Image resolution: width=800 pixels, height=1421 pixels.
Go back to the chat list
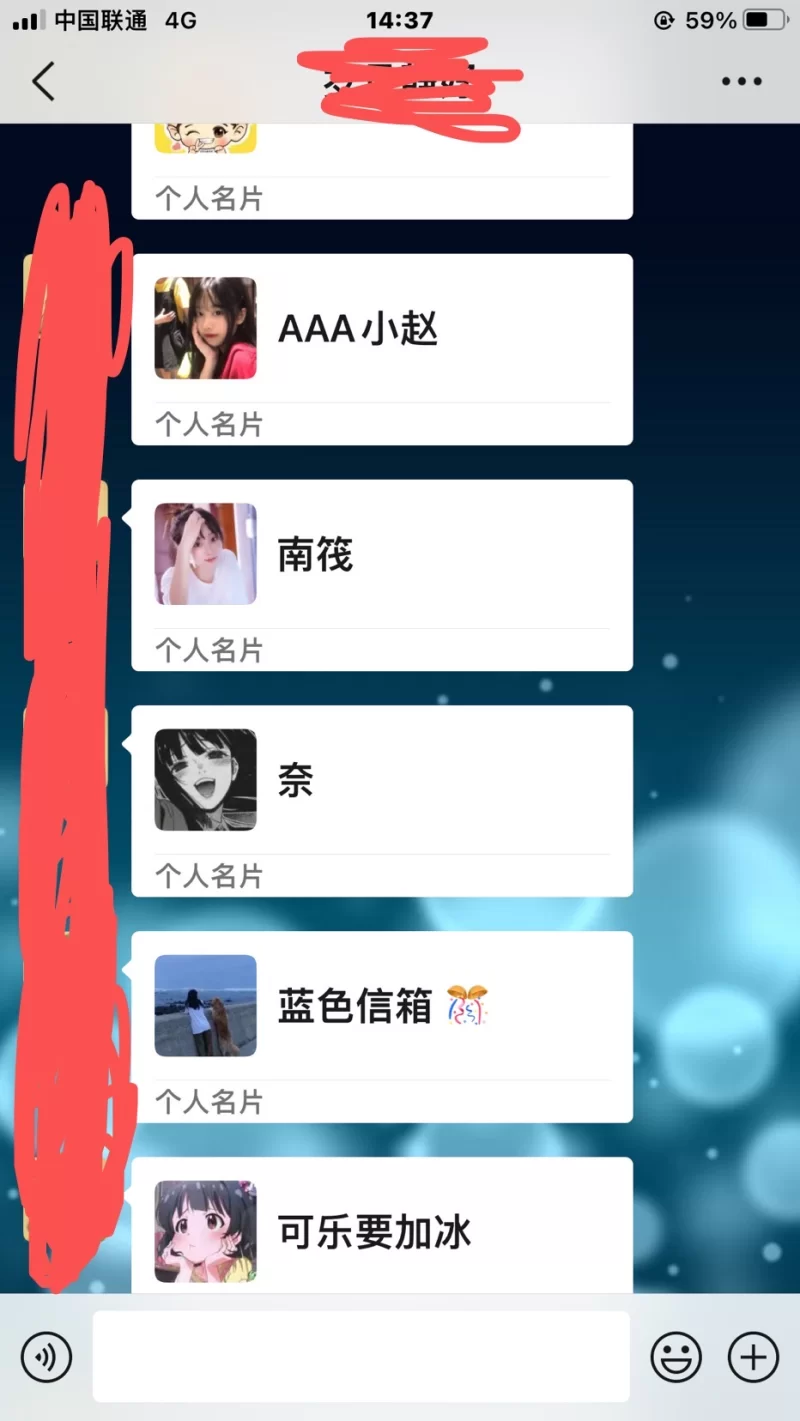coord(44,81)
